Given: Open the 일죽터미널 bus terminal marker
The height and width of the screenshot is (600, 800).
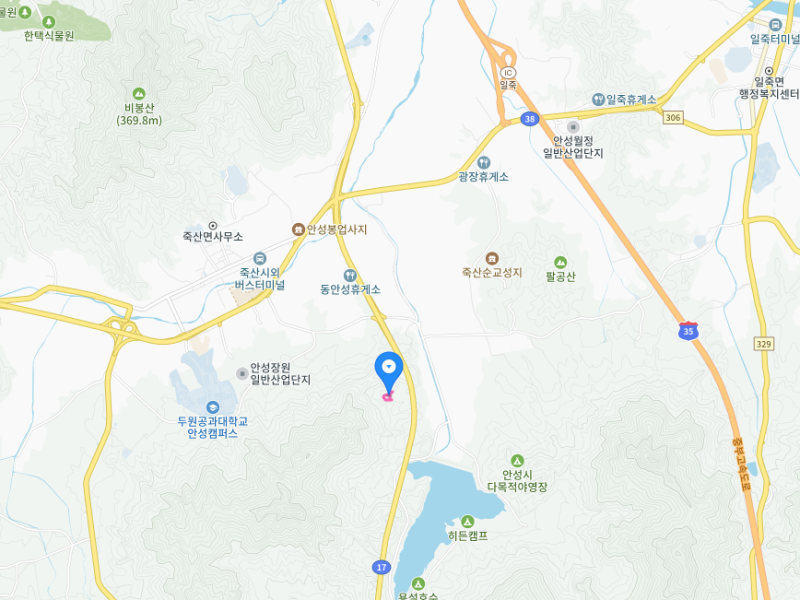Looking at the screenshot, I should tap(776, 24).
